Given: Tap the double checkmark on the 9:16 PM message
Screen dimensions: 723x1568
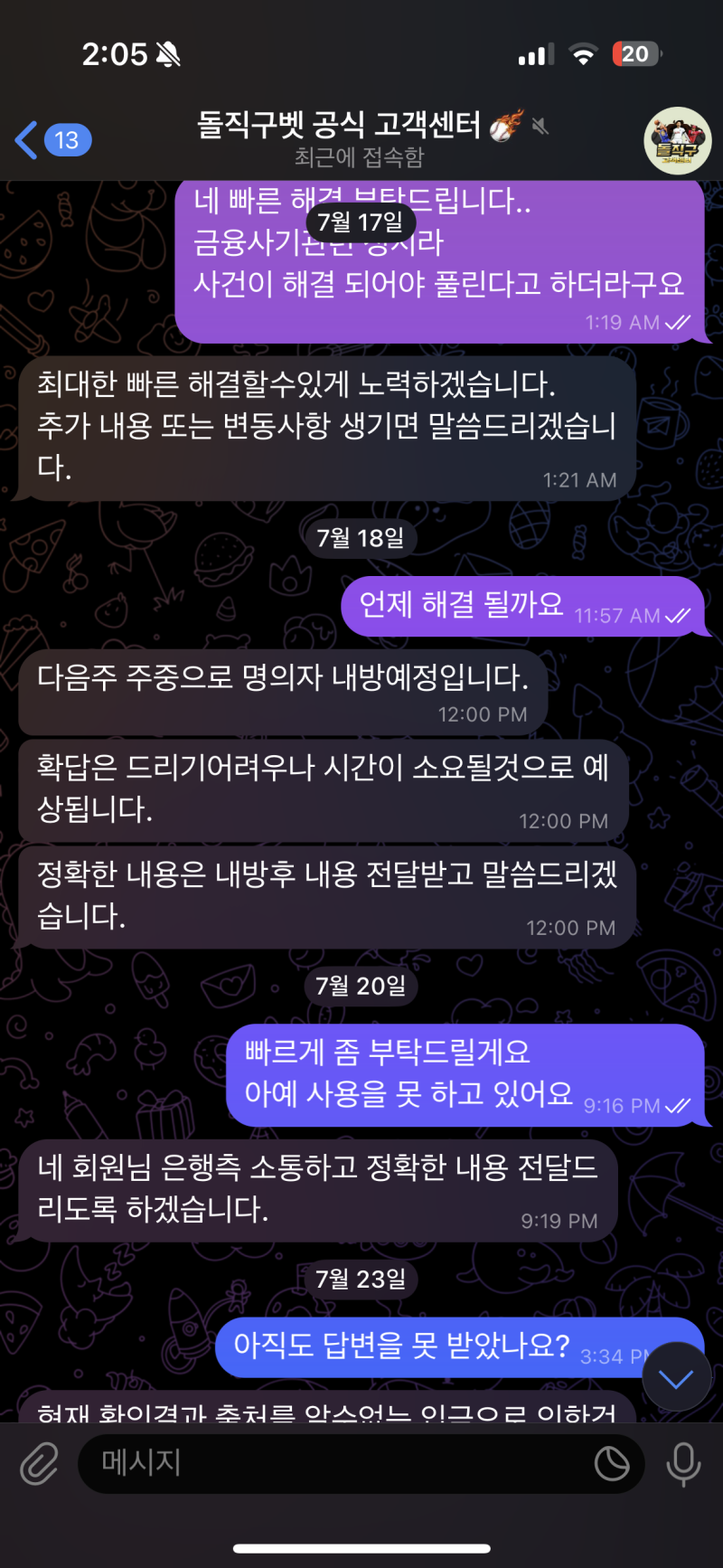Looking at the screenshot, I should (x=678, y=1105).
